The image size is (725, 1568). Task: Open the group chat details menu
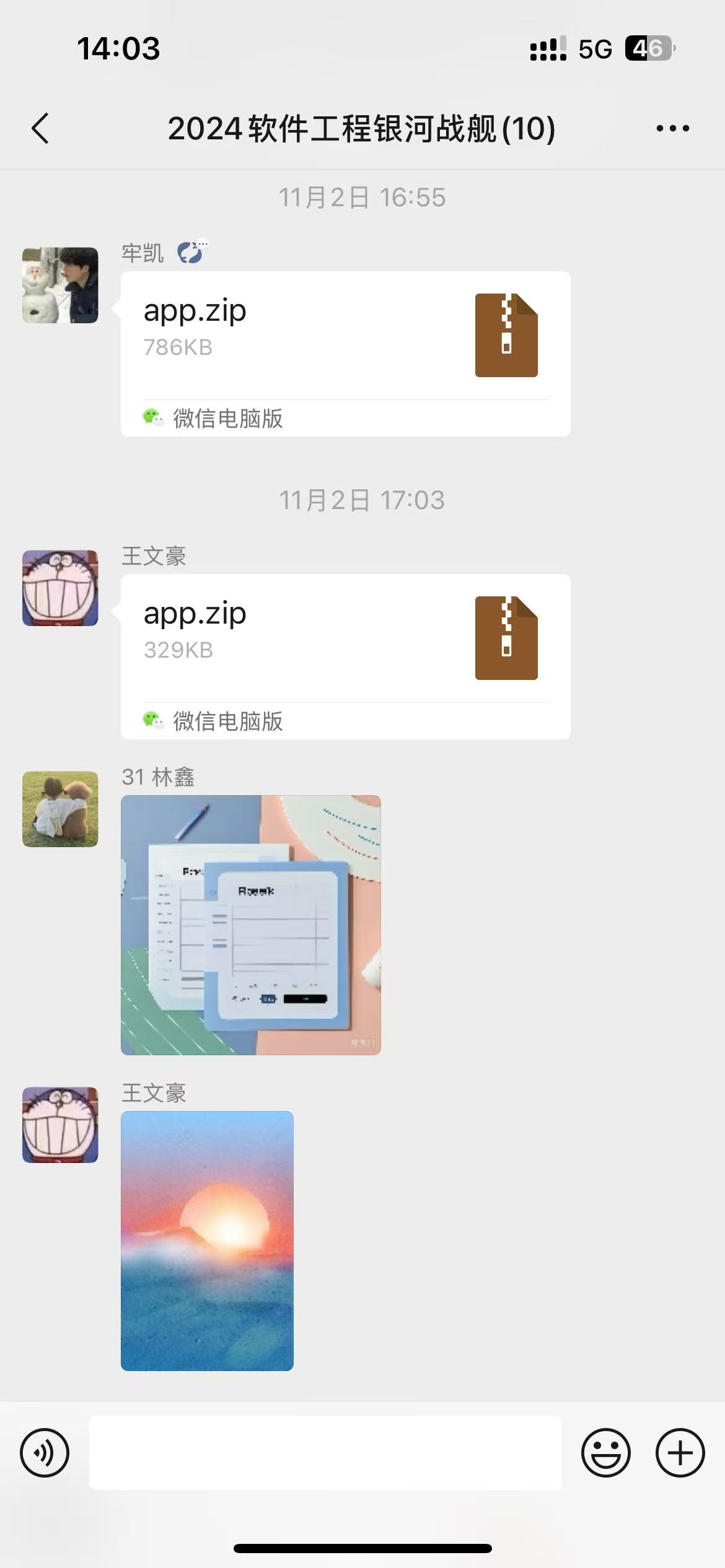672,129
